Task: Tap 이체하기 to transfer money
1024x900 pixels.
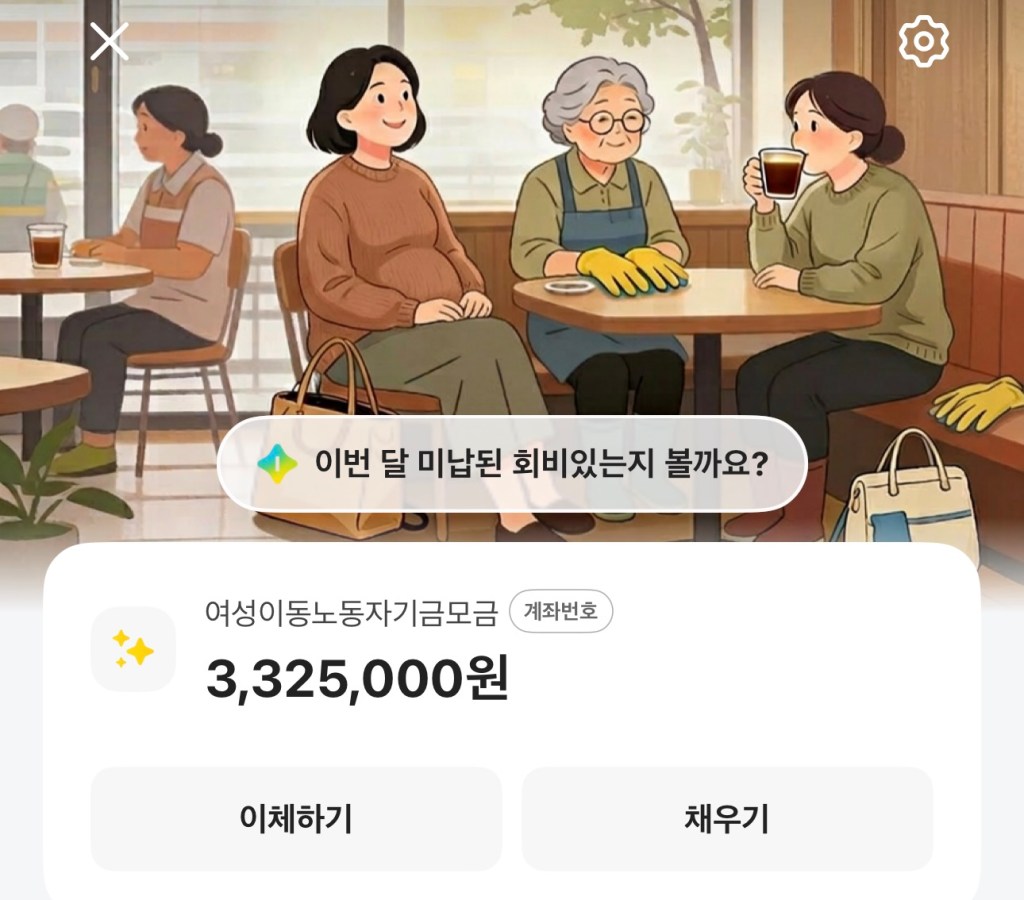Action: coord(296,820)
